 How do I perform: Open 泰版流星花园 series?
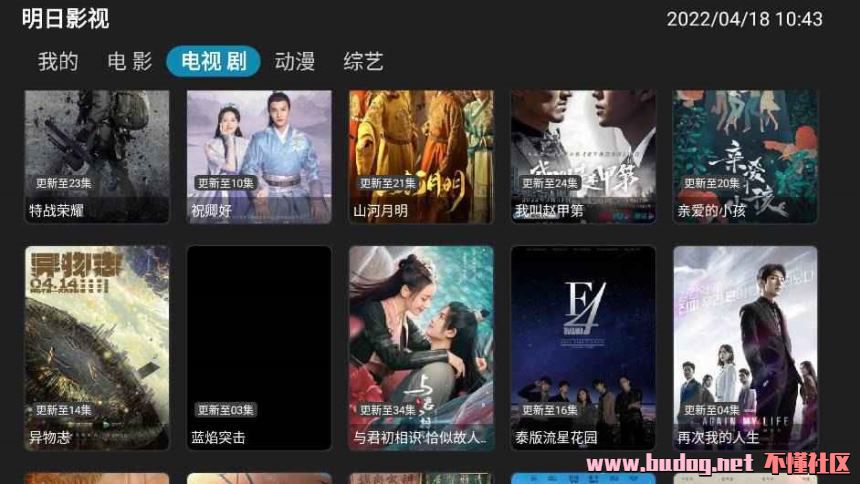583,347
